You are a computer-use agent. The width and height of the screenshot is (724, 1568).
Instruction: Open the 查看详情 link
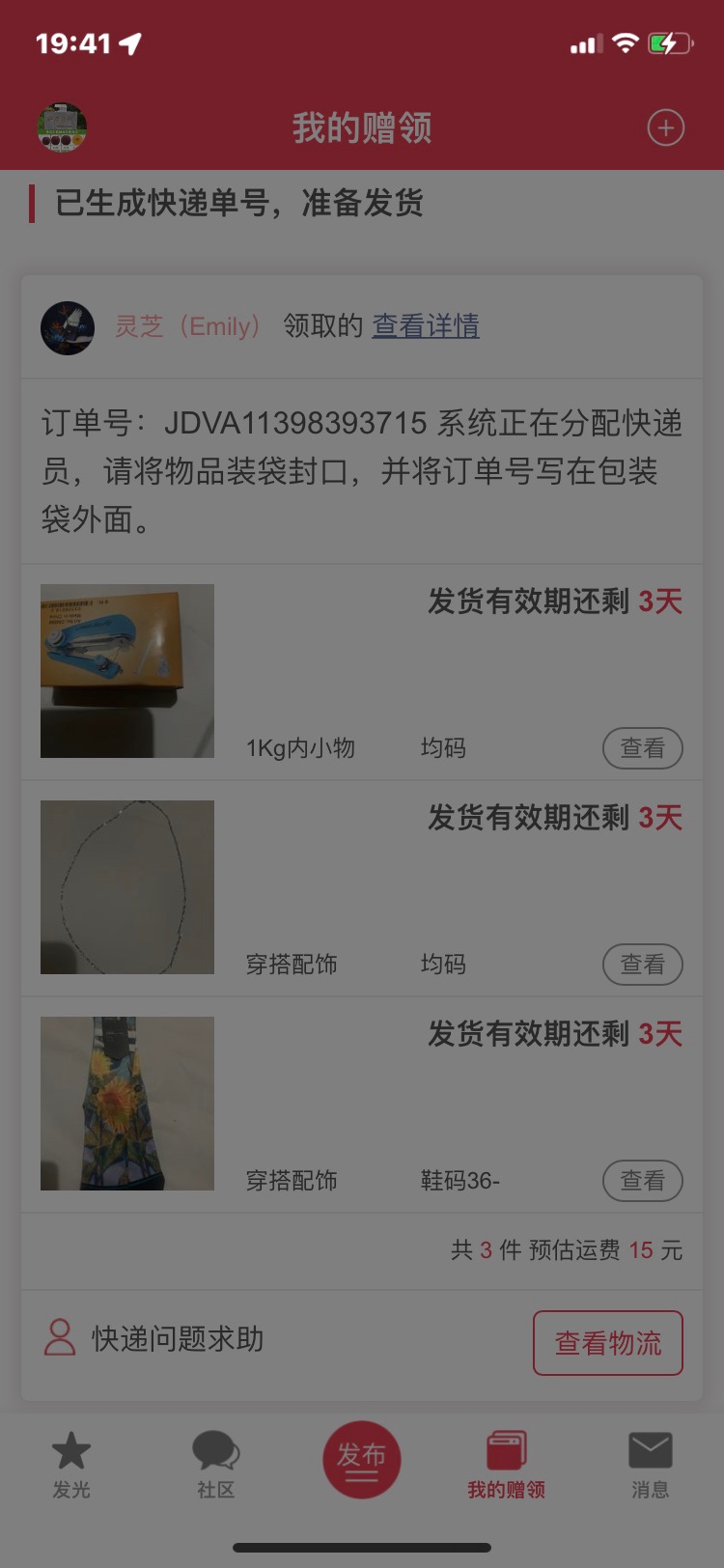[426, 326]
